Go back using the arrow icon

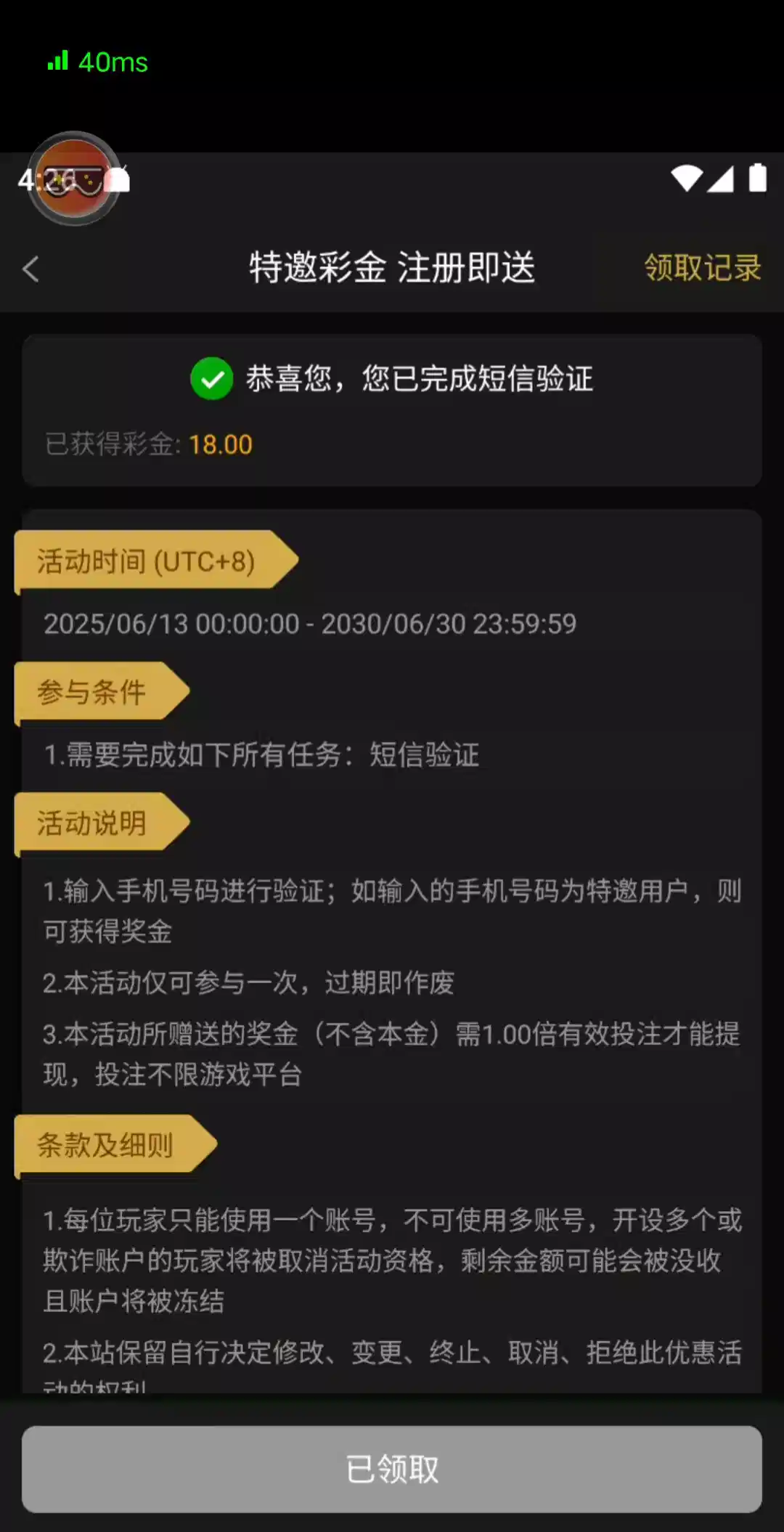click(x=31, y=269)
